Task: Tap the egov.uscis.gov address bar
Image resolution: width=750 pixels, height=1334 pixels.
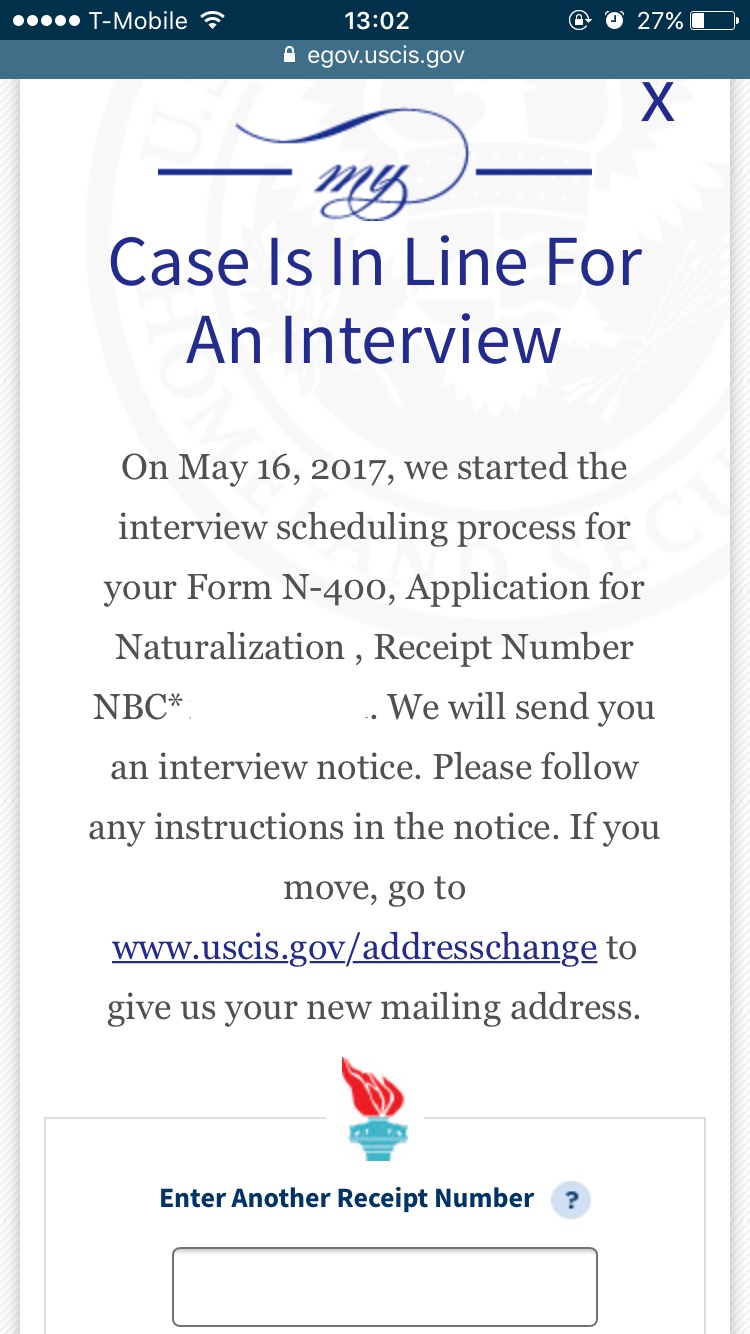Action: point(375,56)
